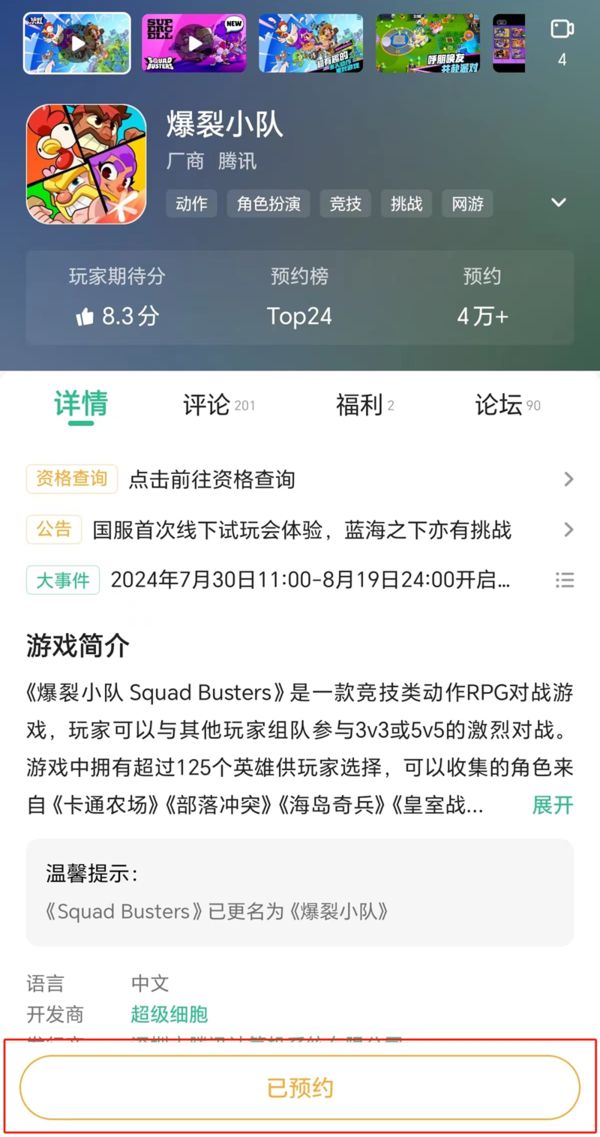Select the 动作 tag chip
Screen dimensions: 600x1137
[x=191, y=204]
